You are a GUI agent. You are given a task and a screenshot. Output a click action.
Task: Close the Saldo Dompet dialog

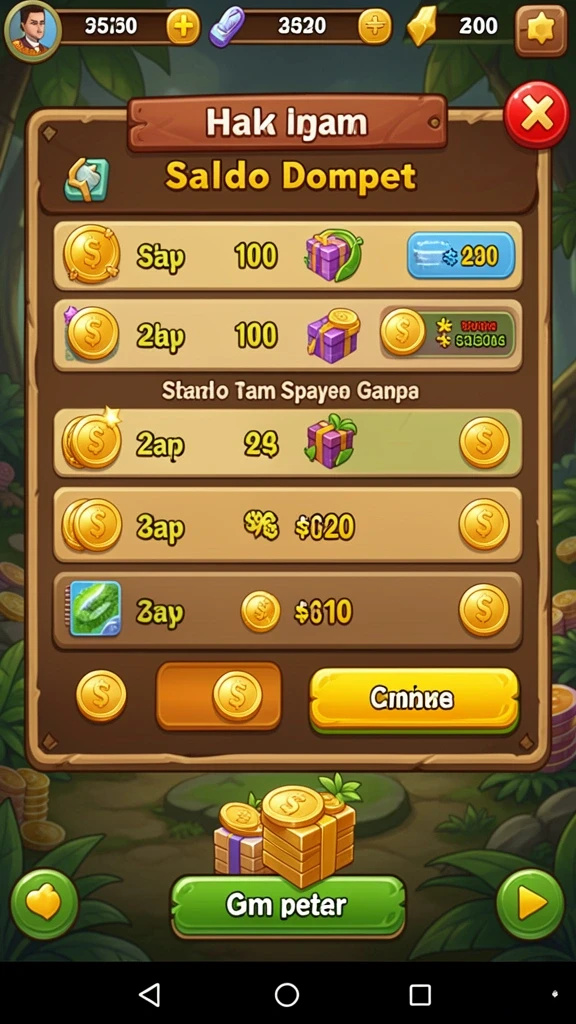[x=537, y=115]
